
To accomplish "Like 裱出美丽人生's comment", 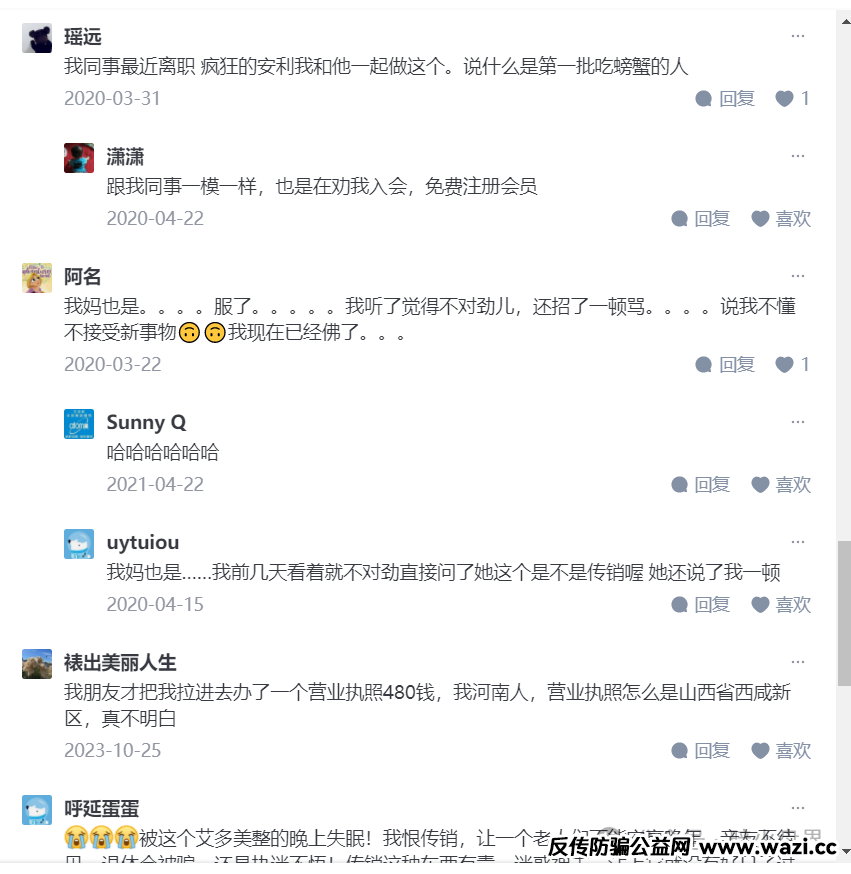I will pyautogui.click(x=781, y=750).
